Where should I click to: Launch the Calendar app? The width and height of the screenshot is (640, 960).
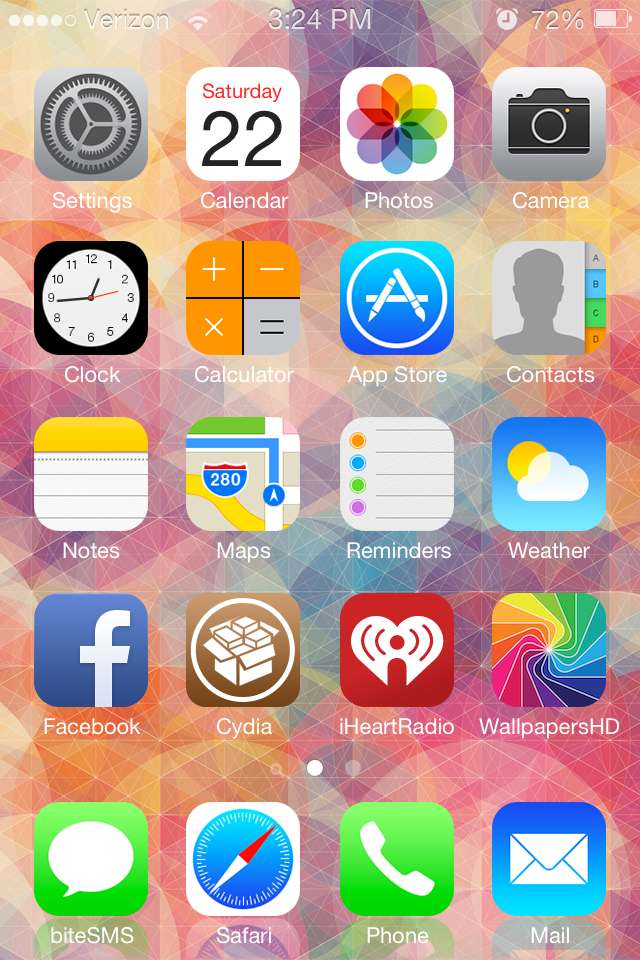click(x=243, y=124)
